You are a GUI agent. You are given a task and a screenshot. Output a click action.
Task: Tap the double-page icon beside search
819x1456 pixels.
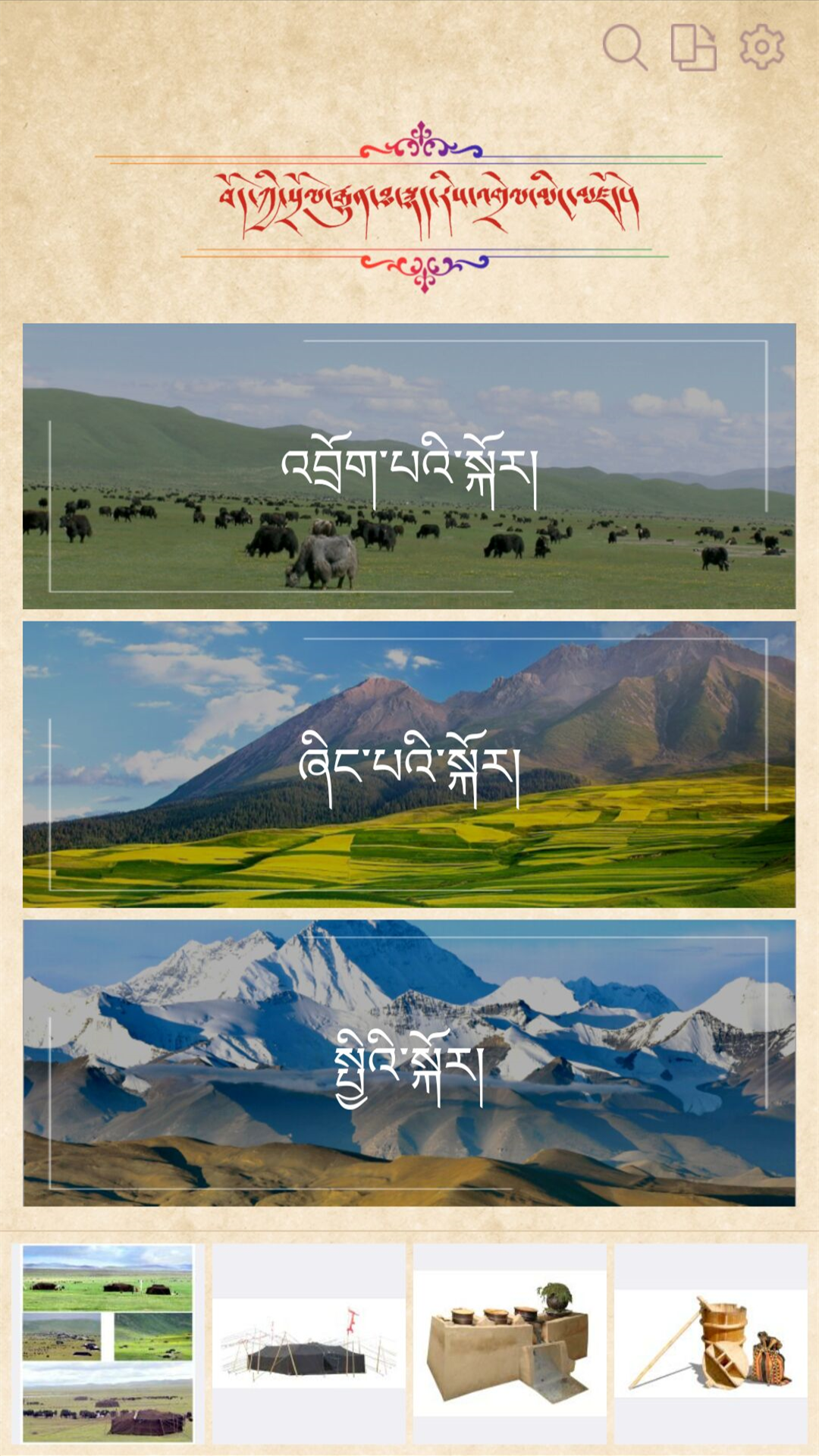coord(693,47)
